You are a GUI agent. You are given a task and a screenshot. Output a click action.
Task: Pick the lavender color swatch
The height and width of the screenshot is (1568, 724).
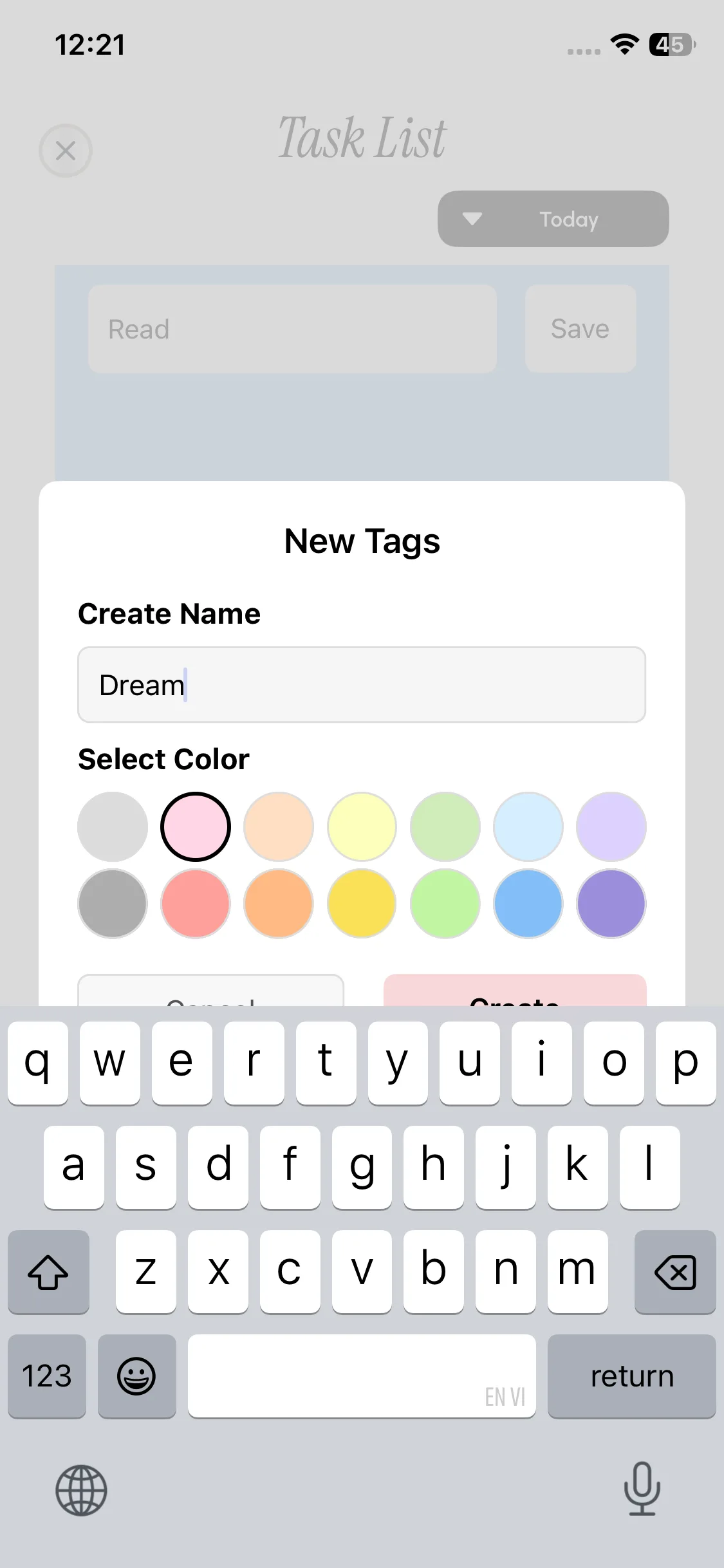click(611, 826)
